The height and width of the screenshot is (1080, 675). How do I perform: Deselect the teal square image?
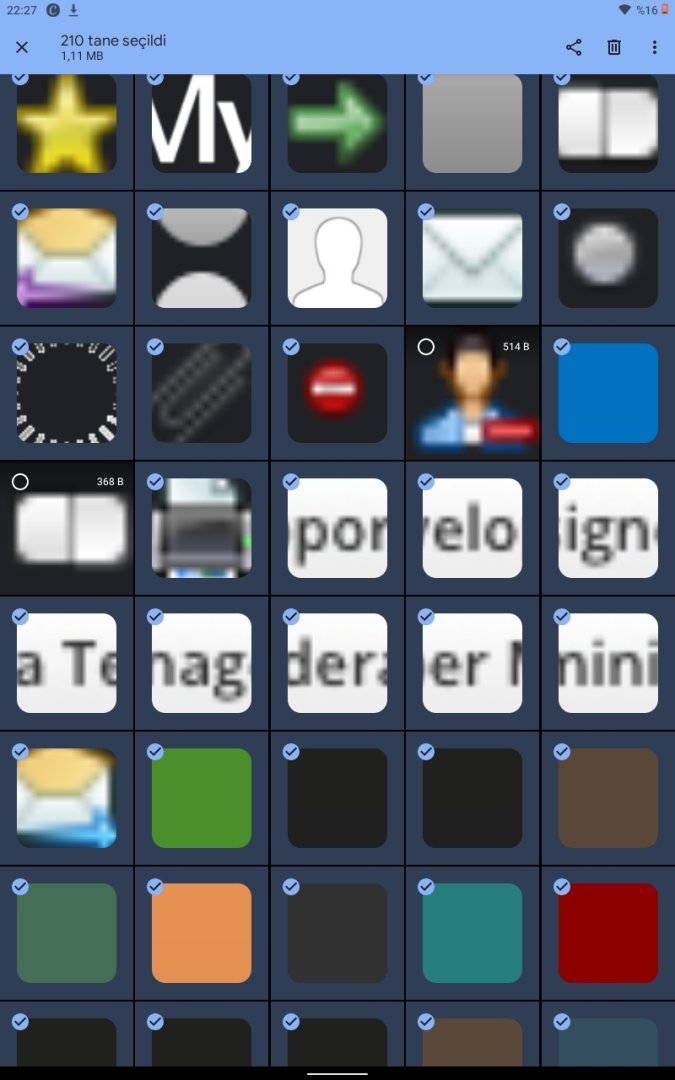[472, 933]
